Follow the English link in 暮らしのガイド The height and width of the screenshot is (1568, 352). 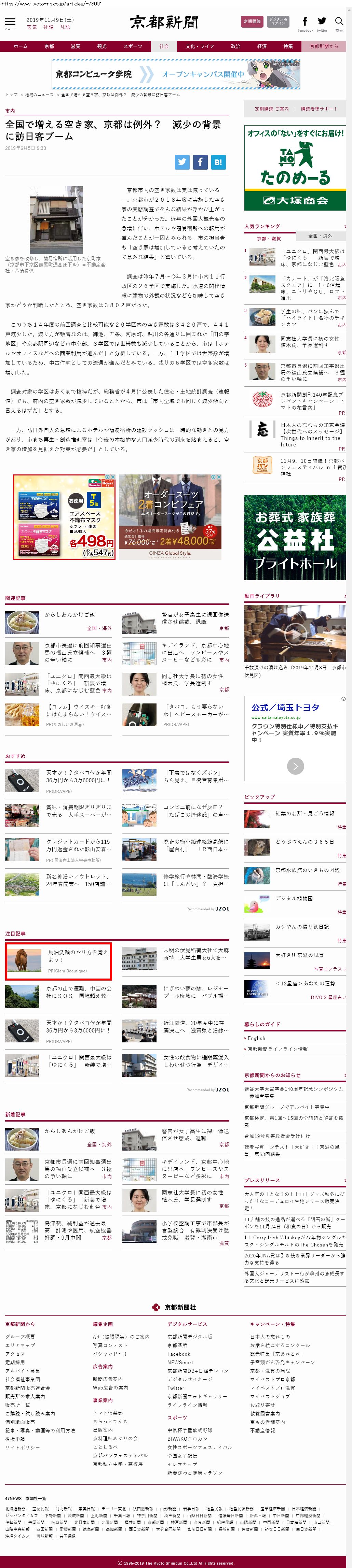256,1038
